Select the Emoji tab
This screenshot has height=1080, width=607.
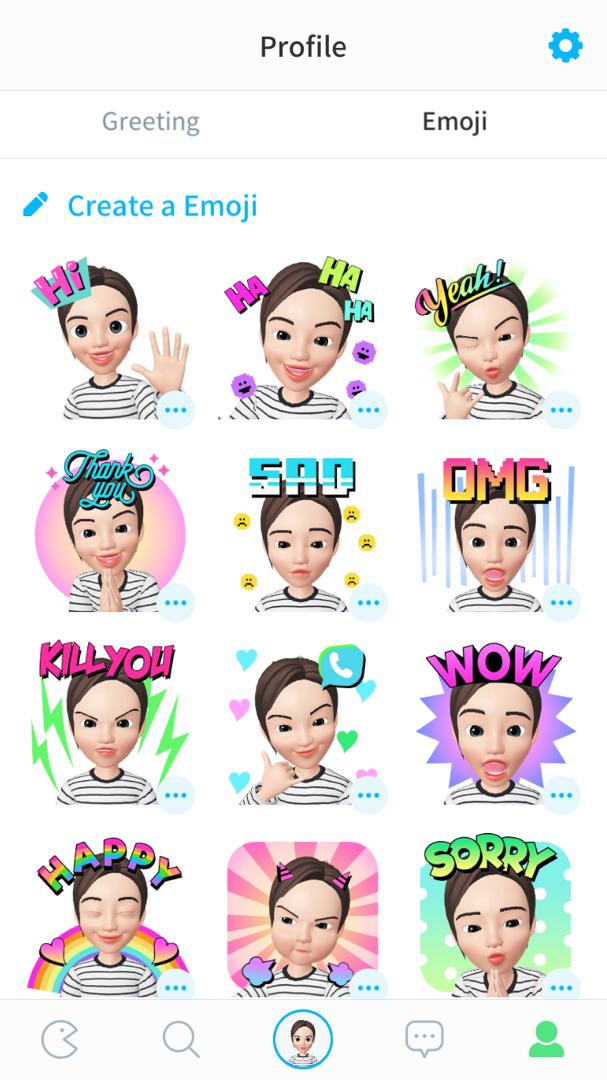(454, 122)
